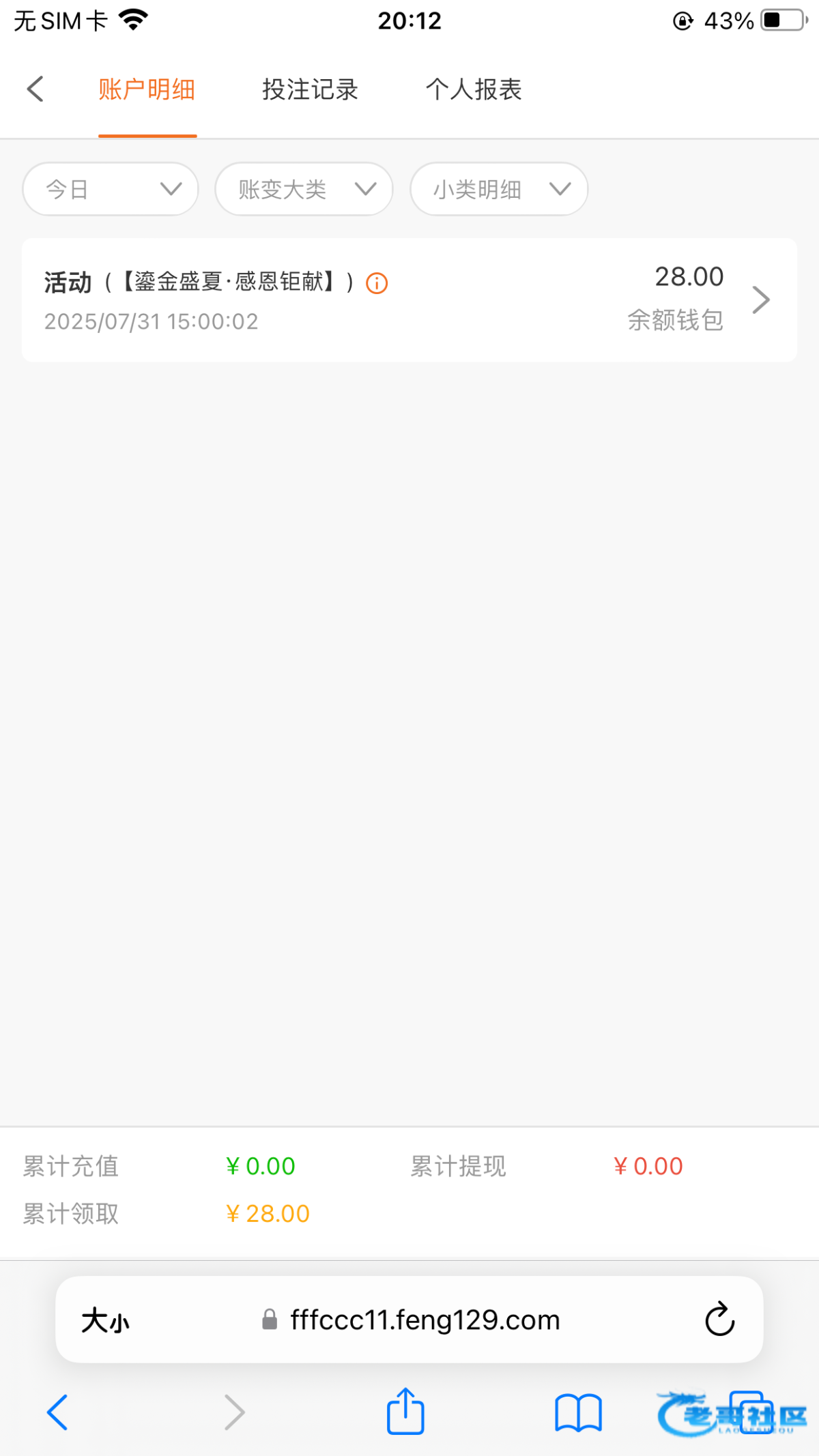Go back with the browser back arrow

coord(57,1412)
